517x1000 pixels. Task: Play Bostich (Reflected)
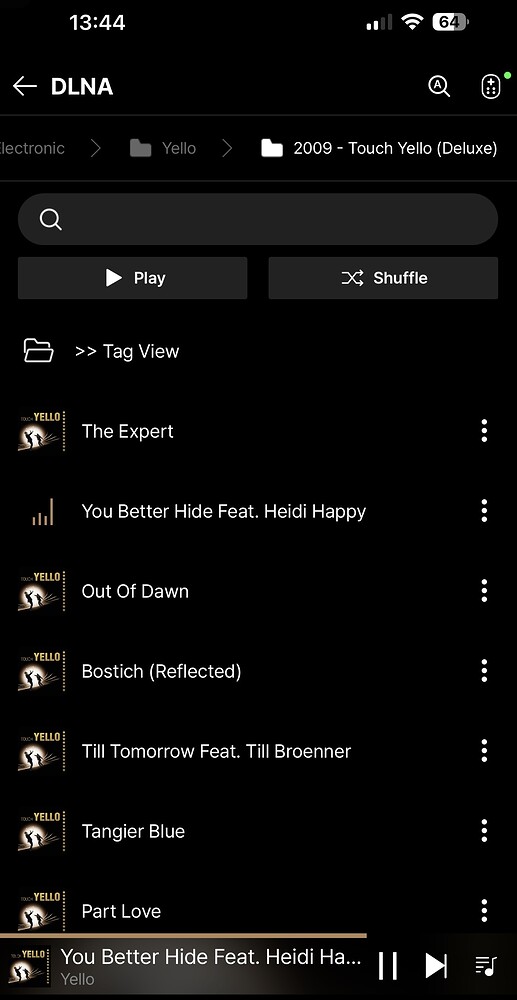[x=161, y=671]
